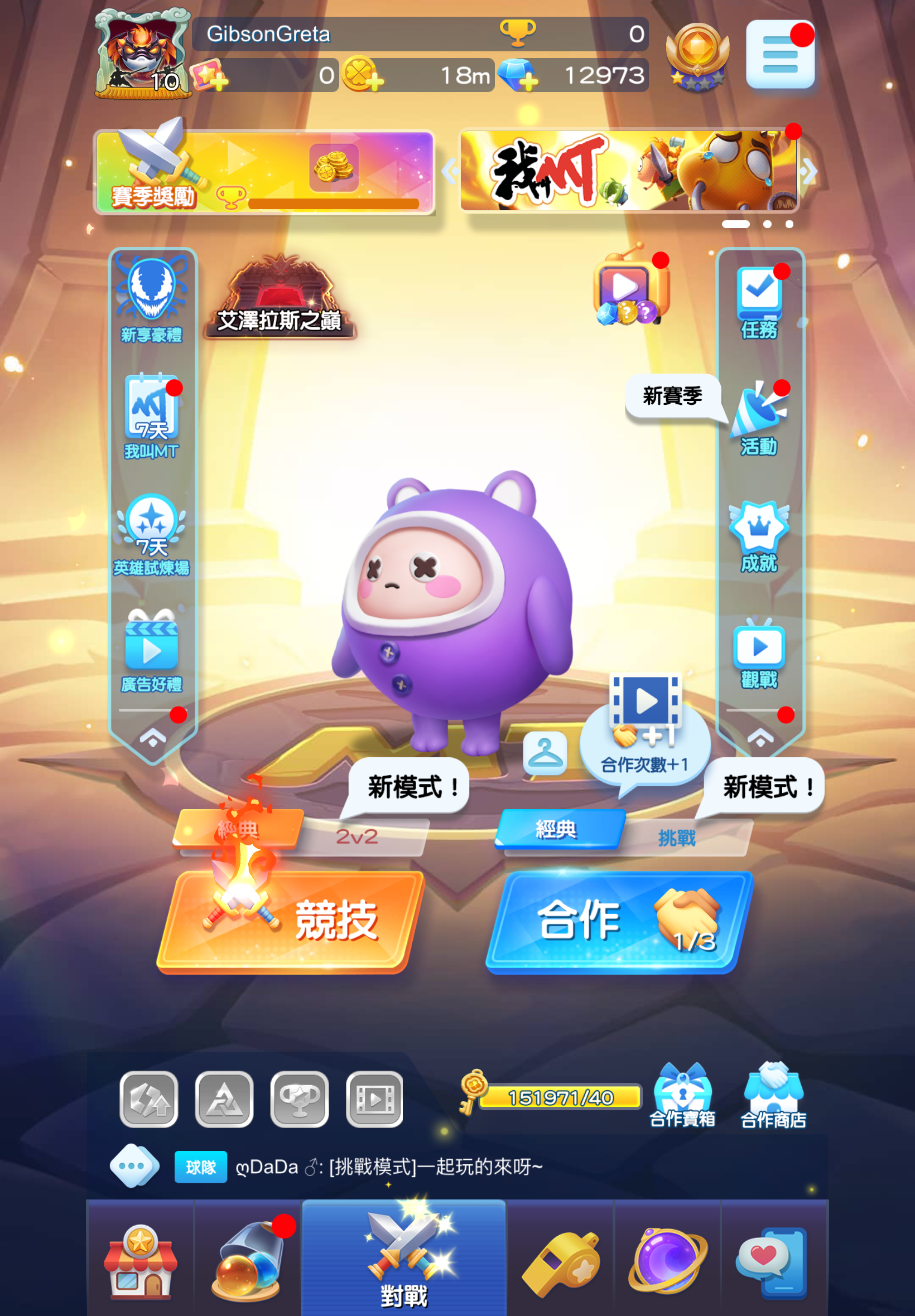This screenshot has width=915, height=1316.
Task: Open the 我叫MT event banner
Action: pyautogui.click(x=629, y=171)
